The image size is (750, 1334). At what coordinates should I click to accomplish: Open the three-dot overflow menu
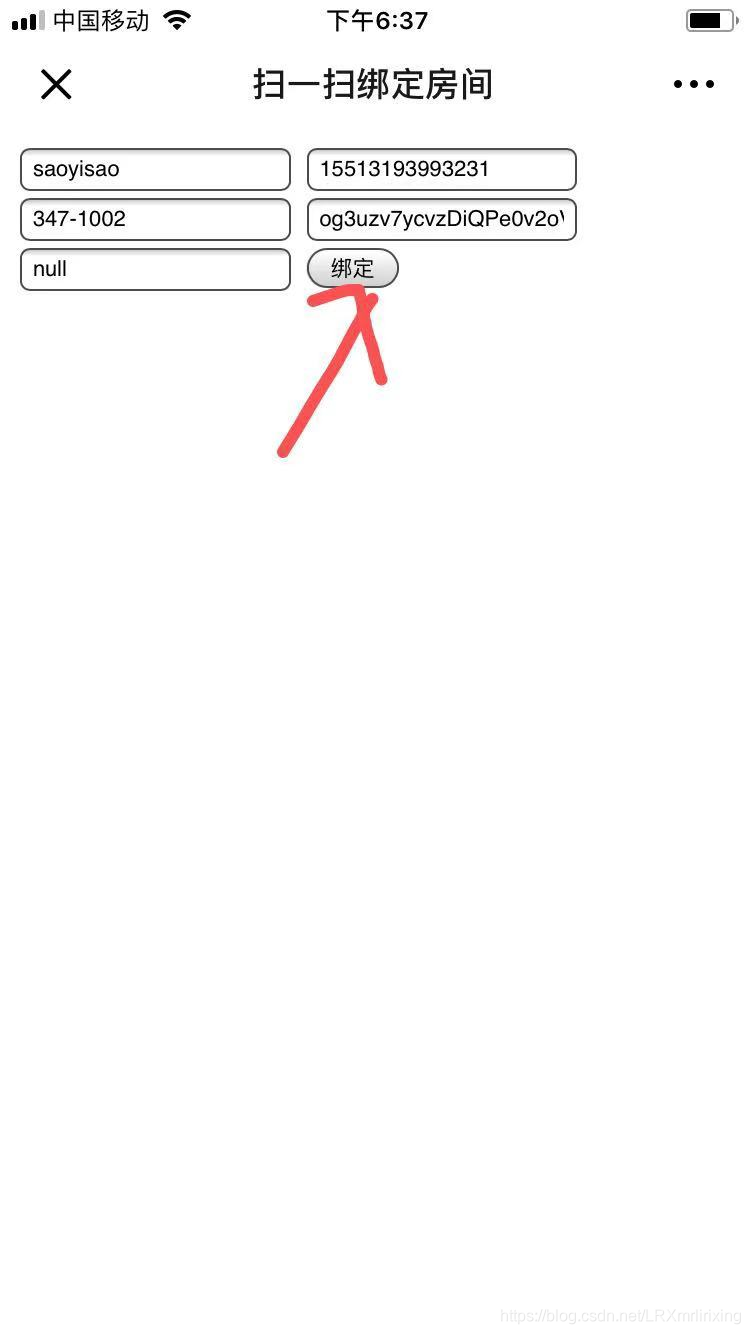point(694,85)
